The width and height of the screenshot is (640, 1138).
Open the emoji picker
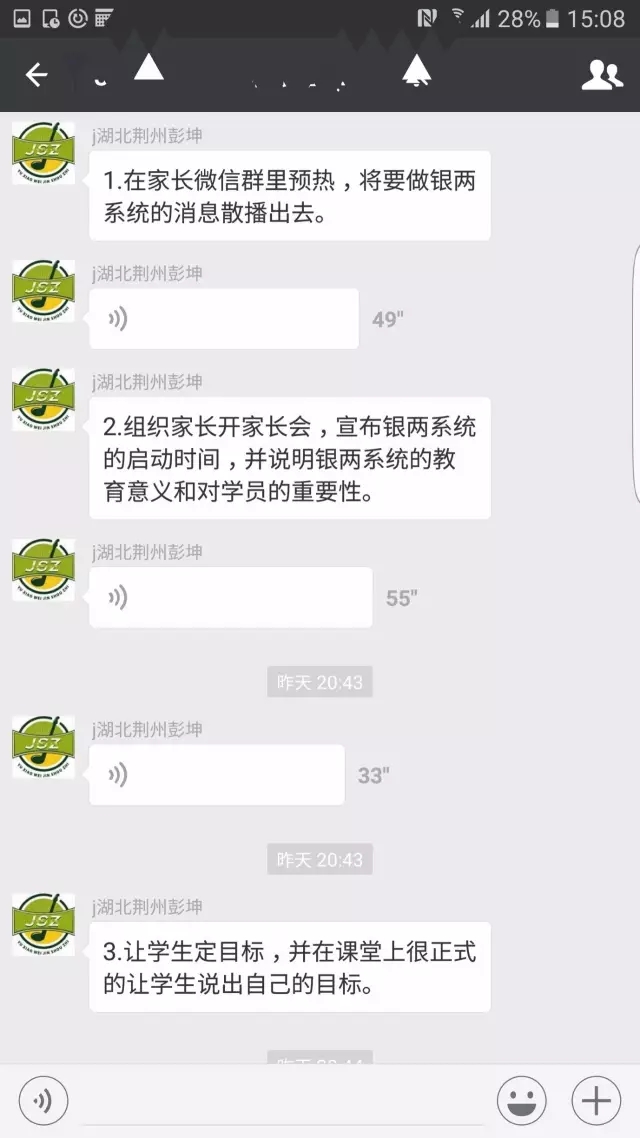522,1101
